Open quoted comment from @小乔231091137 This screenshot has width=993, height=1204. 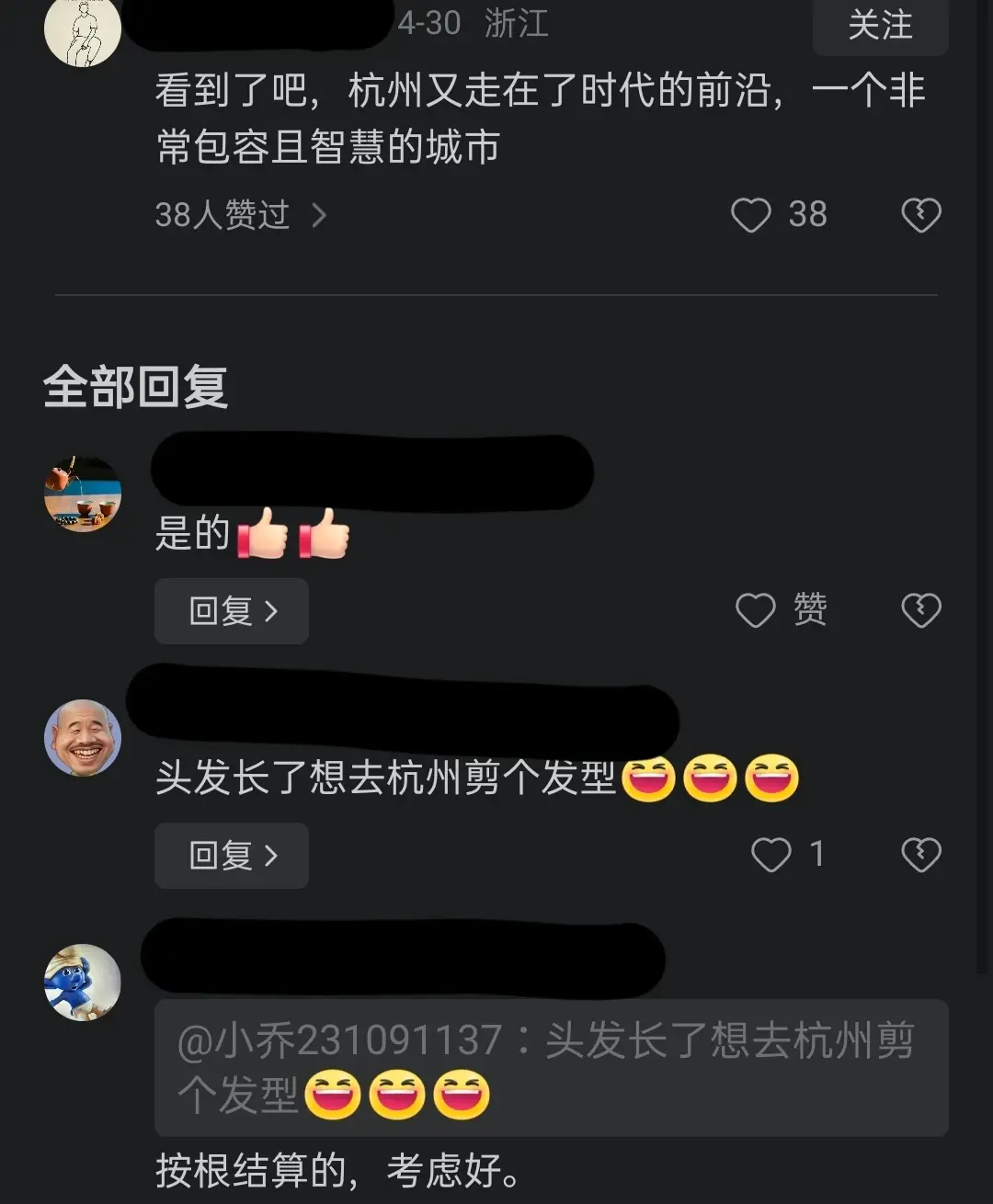coord(550,1068)
